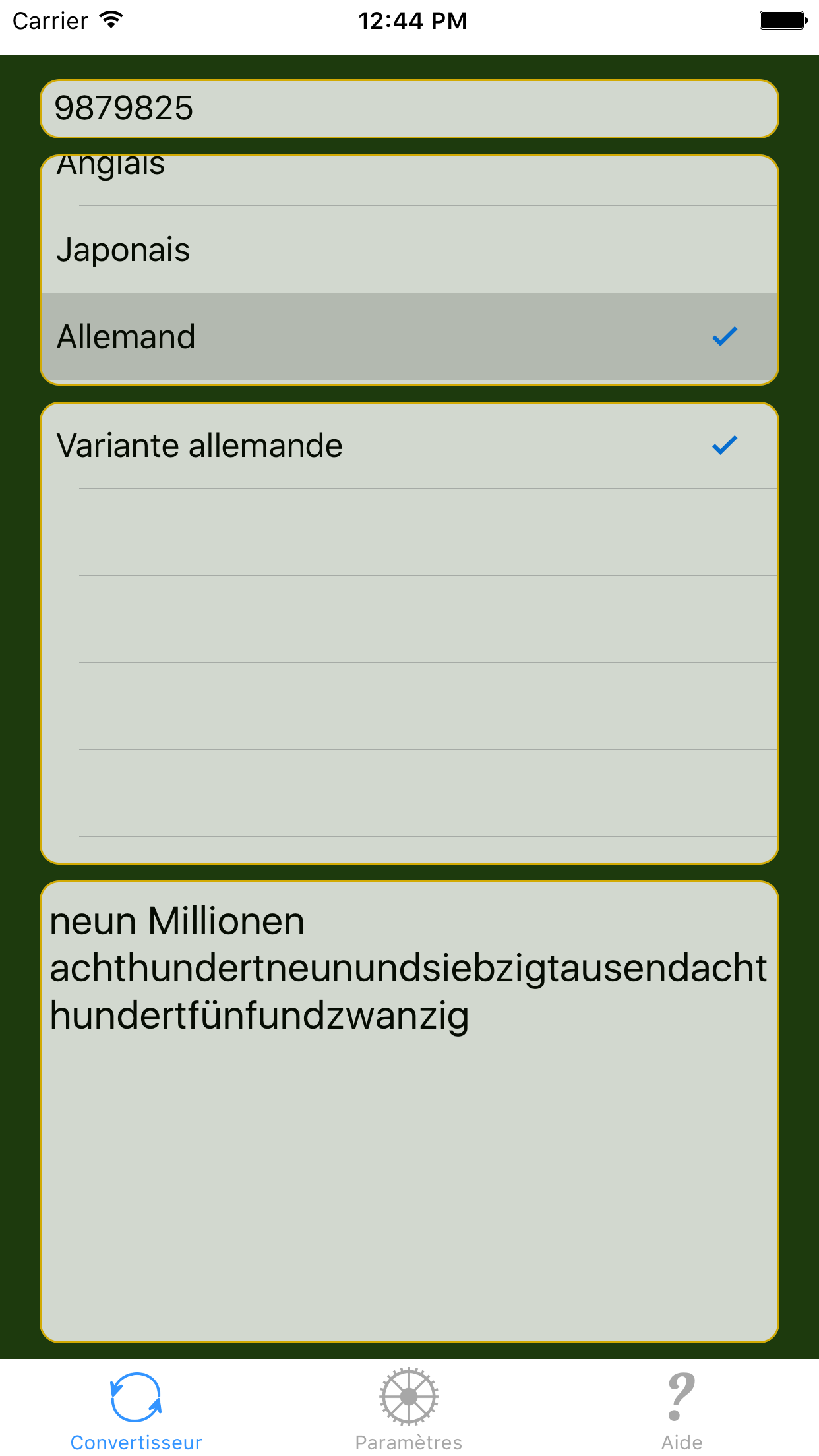Screen dimensions: 819x1456
Task: Select the Variante allemande option
Action: (409, 446)
